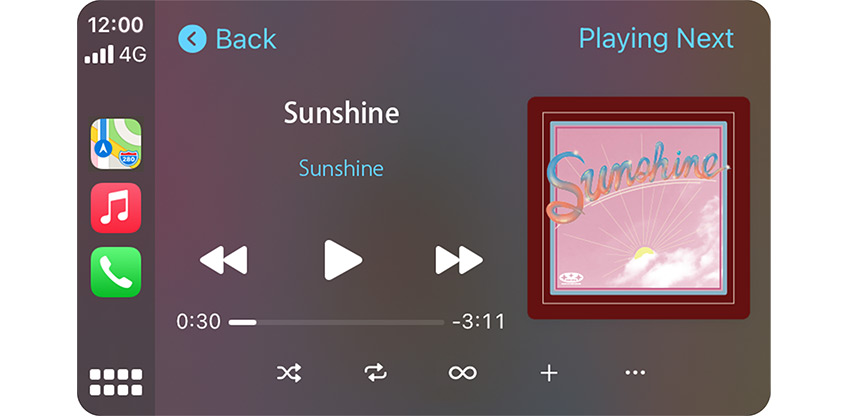Open the Playing Next queue

pyautogui.click(x=656, y=39)
